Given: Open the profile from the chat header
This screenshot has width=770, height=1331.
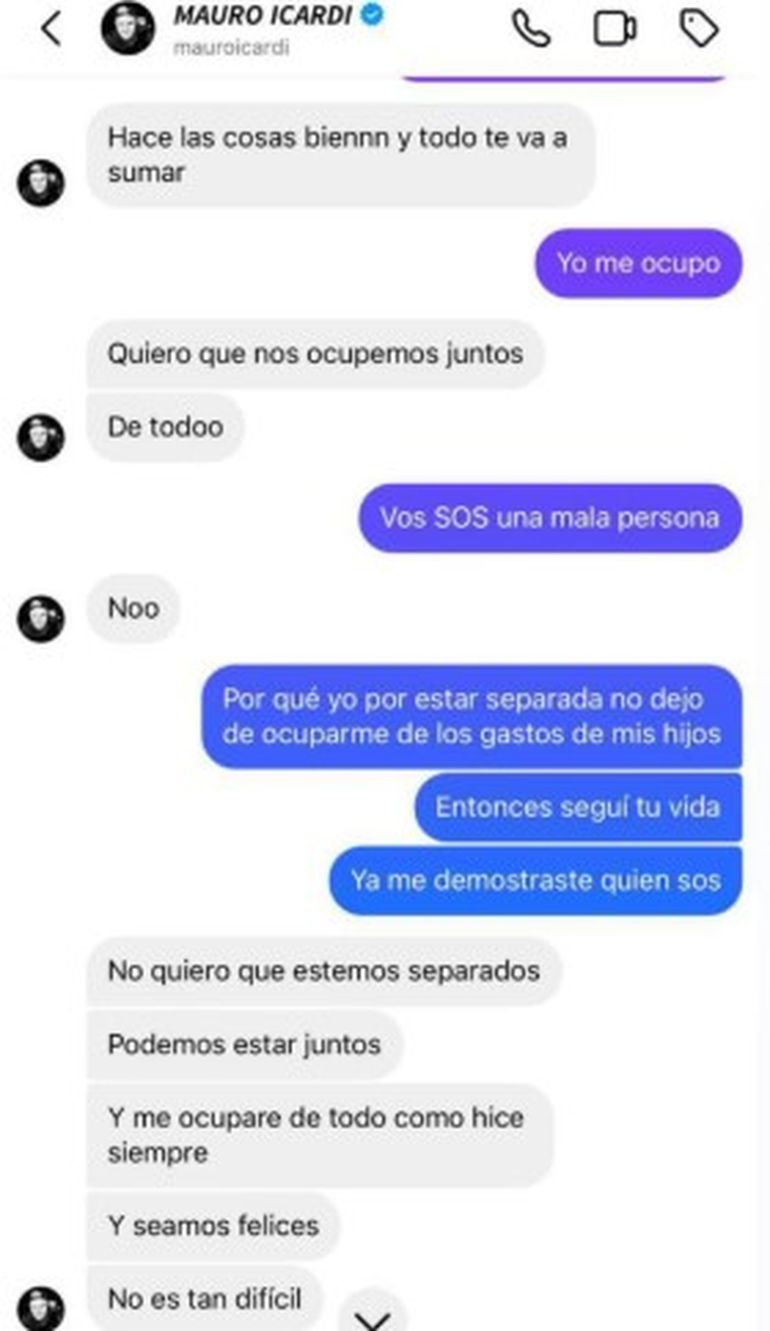Looking at the screenshot, I should click(x=128, y=29).
